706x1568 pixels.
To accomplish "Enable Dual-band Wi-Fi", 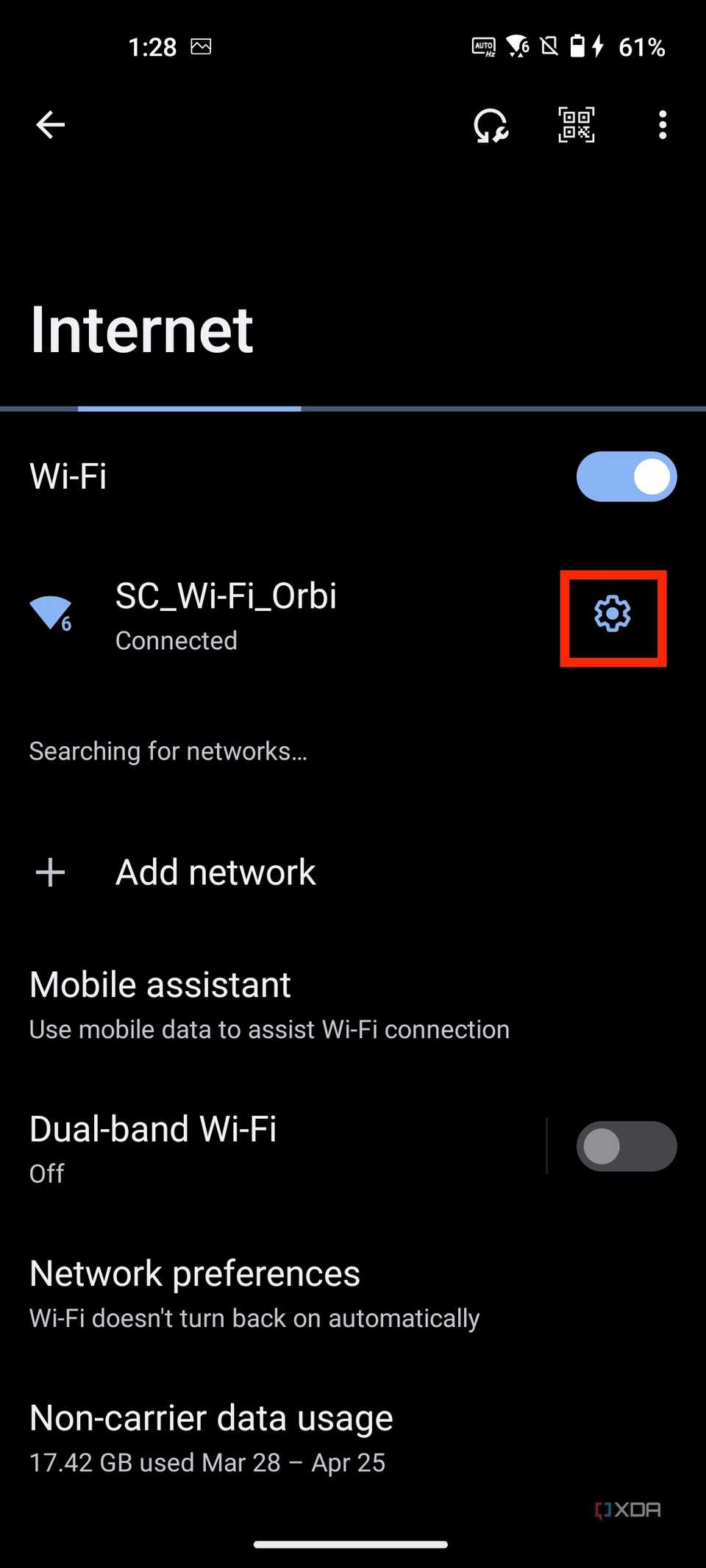I will (626, 1145).
